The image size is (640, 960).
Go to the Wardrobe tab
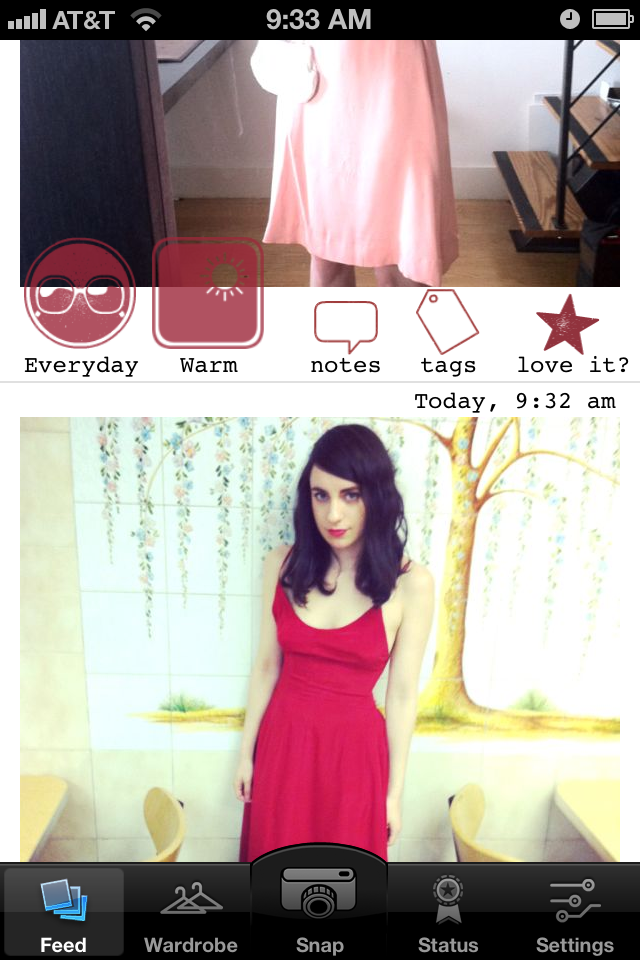(x=191, y=912)
